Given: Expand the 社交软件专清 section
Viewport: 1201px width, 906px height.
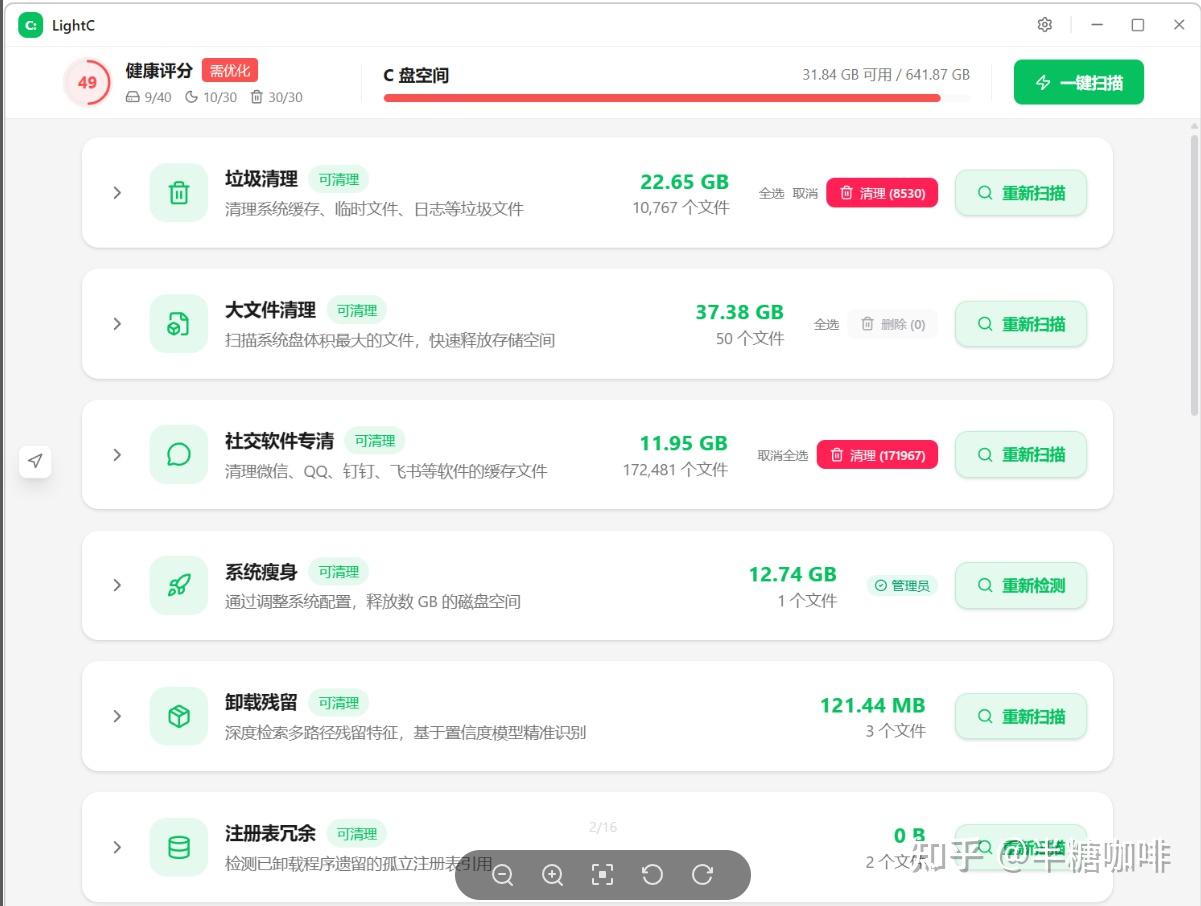Looking at the screenshot, I should coord(117,455).
